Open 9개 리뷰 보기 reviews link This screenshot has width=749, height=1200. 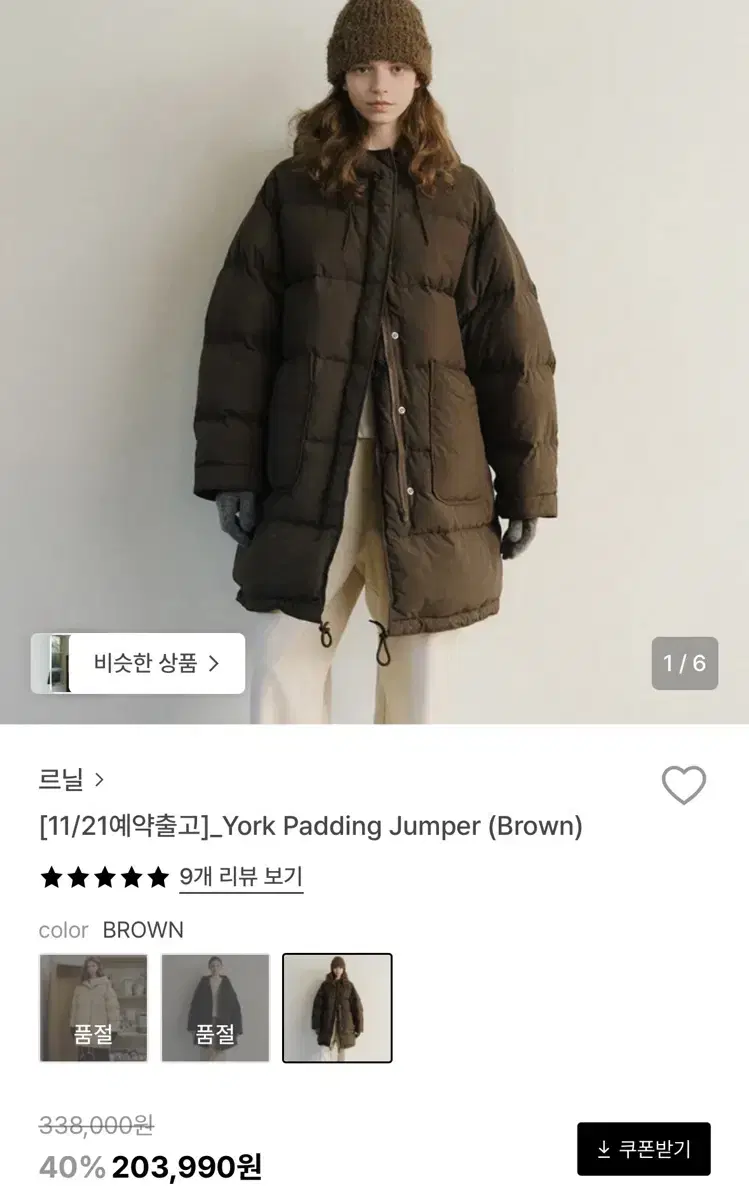click(241, 878)
